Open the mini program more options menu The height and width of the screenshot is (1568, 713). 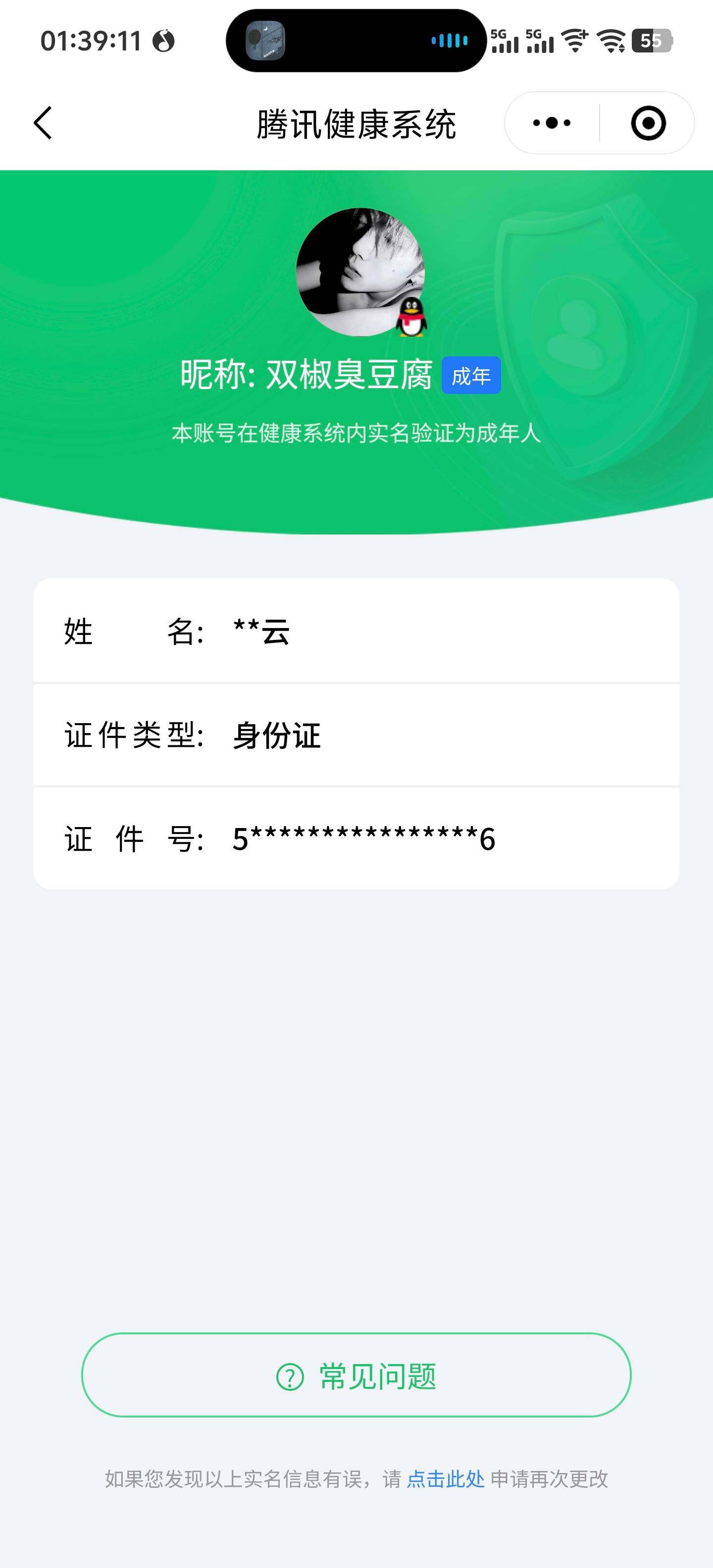552,123
